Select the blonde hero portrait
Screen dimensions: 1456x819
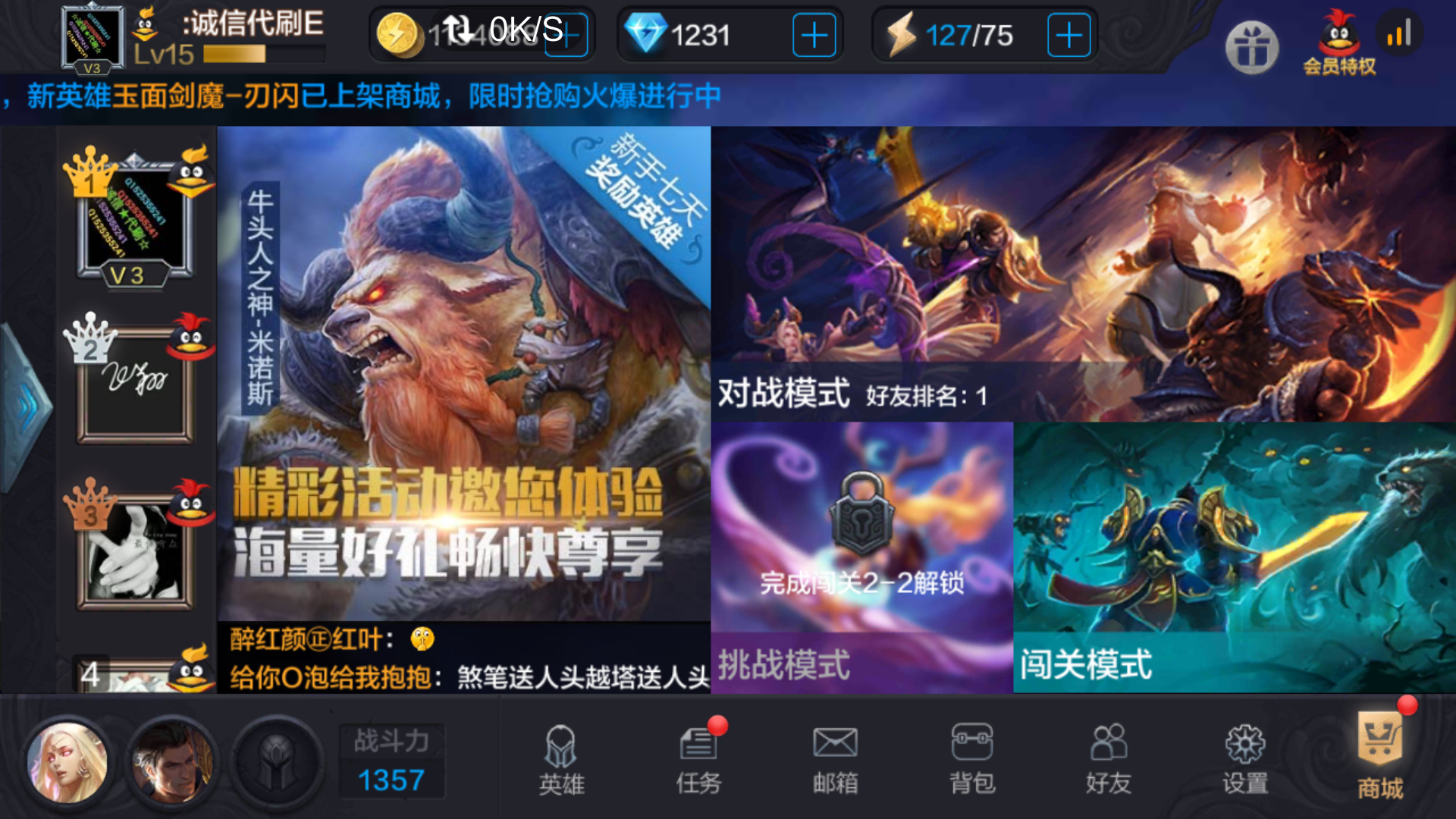point(67,762)
